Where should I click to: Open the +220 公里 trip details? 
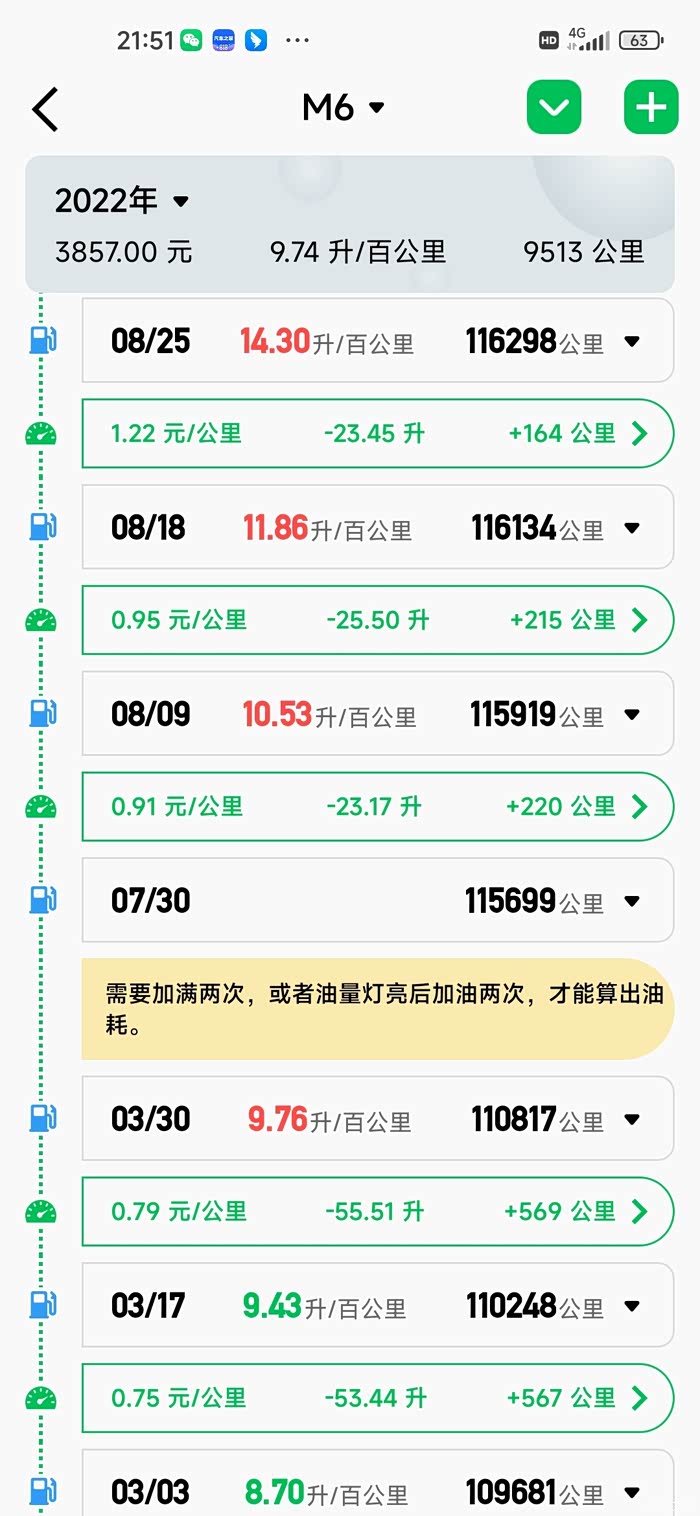[x=640, y=807]
